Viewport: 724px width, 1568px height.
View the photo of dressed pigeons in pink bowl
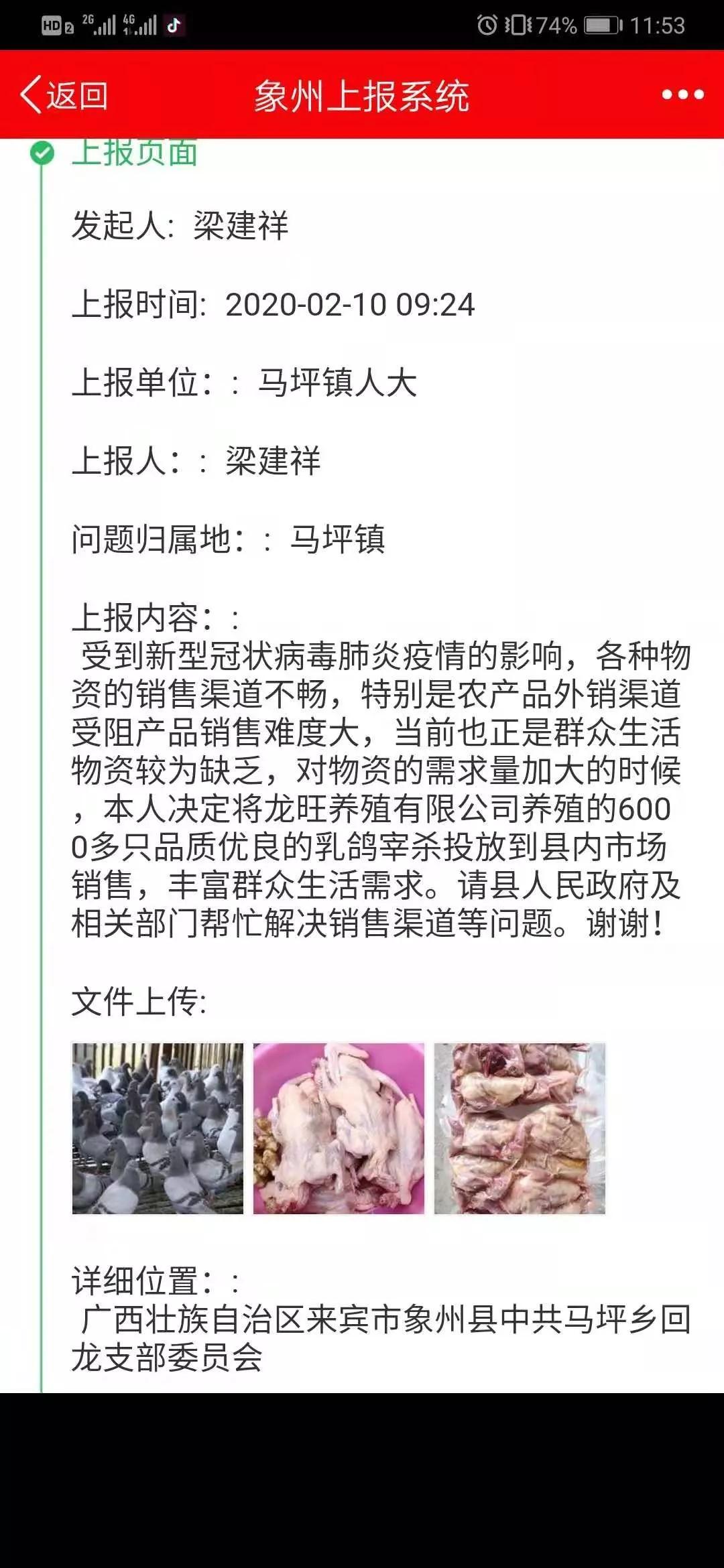[x=339, y=1128]
